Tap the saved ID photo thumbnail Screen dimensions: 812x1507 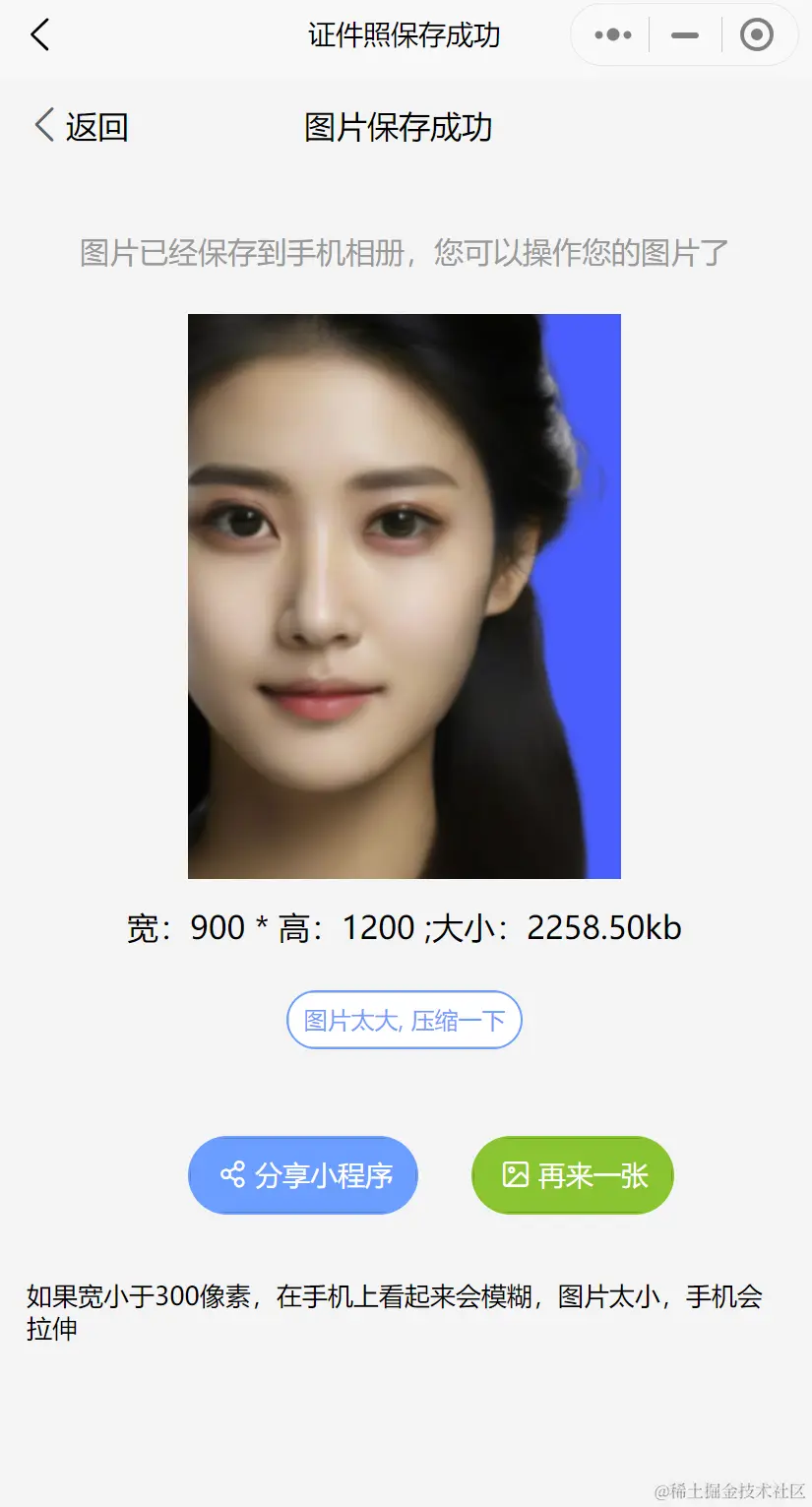404,597
